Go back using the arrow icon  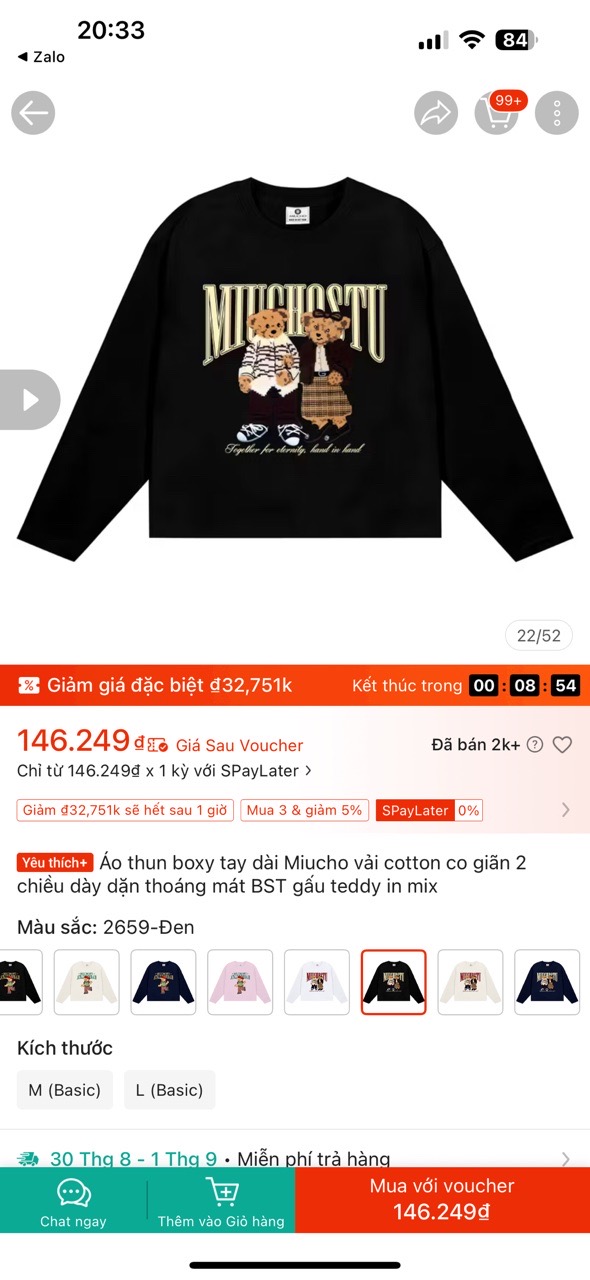[x=33, y=113]
